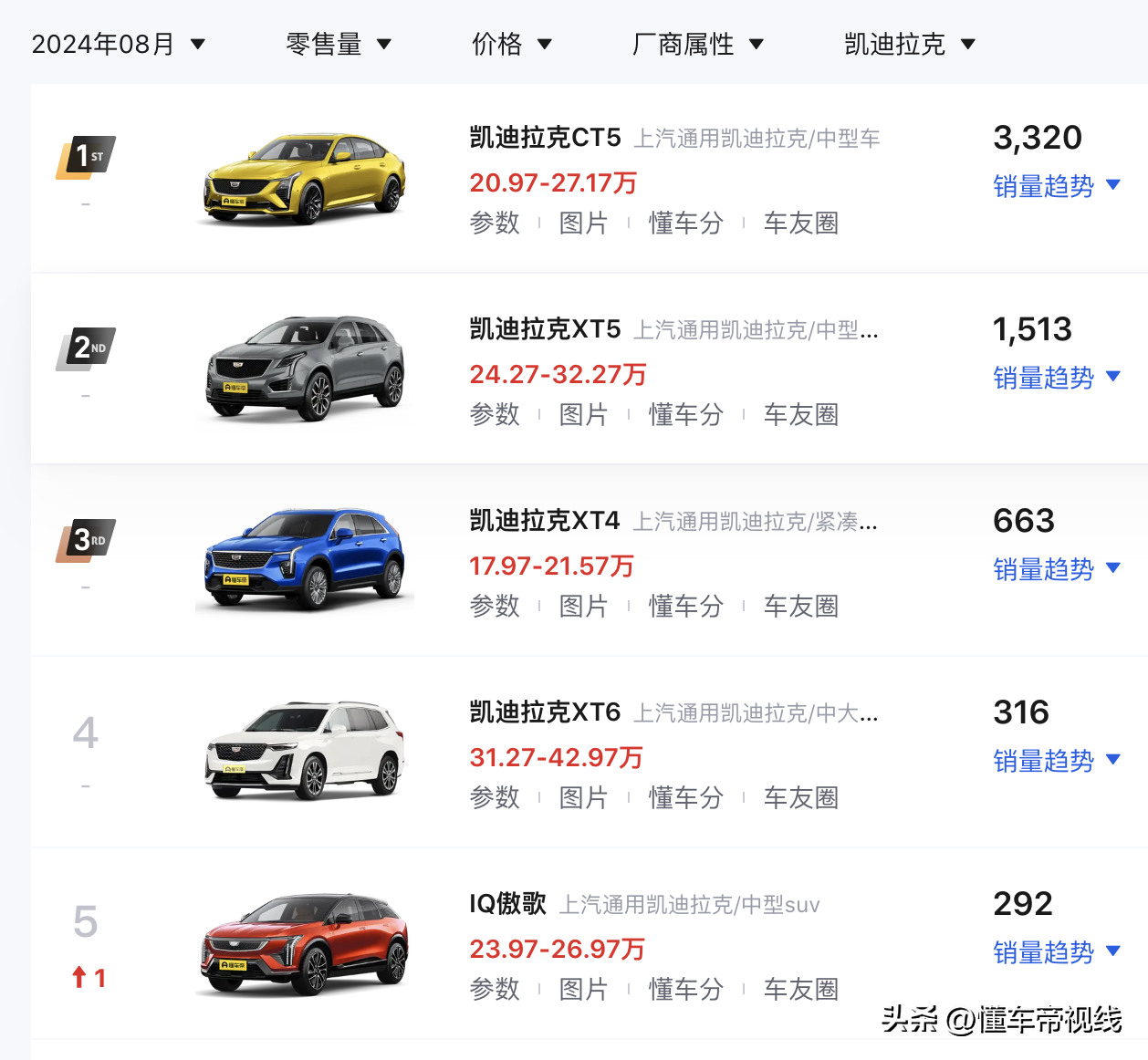Open 懂车分 for 凯迪拉克XT4
Image resolution: width=1148 pixels, height=1060 pixels.
(685, 606)
